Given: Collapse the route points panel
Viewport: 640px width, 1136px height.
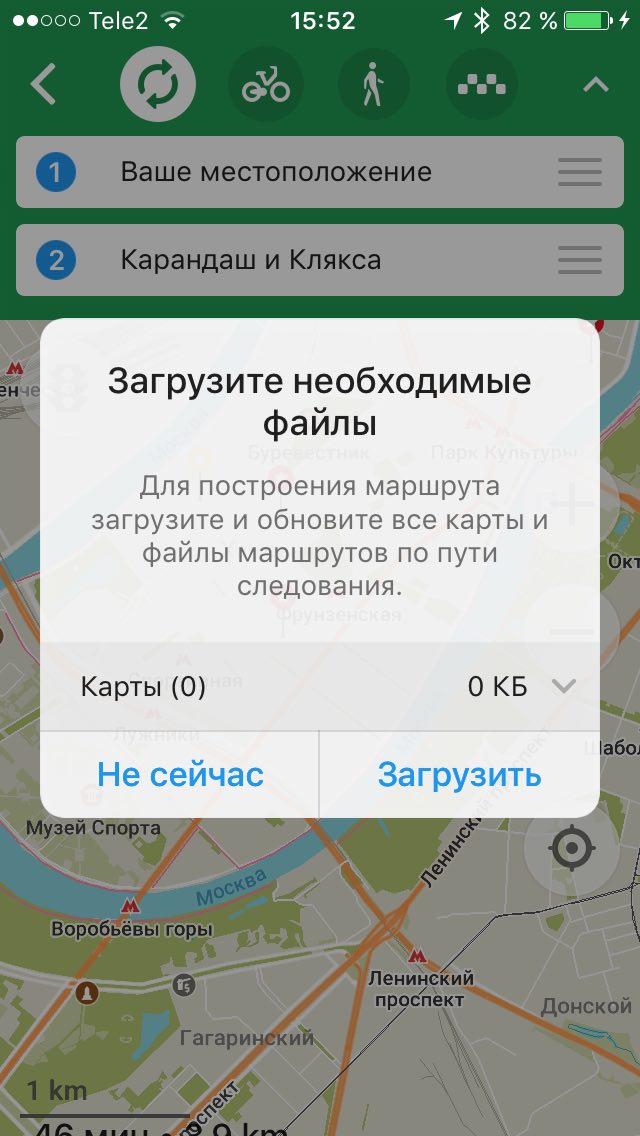Looking at the screenshot, I should click(x=596, y=85).
